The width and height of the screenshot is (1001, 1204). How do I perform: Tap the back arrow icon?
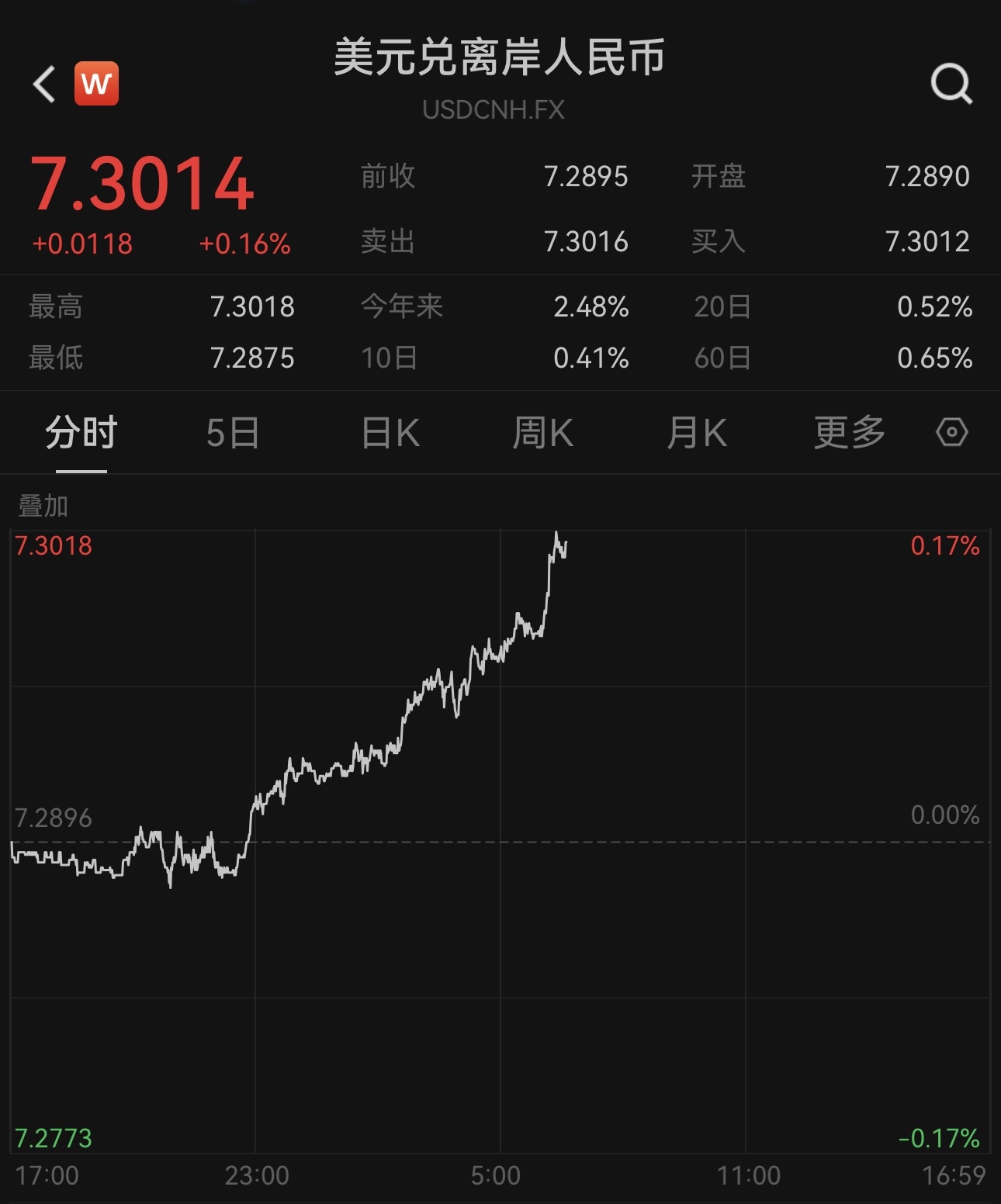(43, 85)
